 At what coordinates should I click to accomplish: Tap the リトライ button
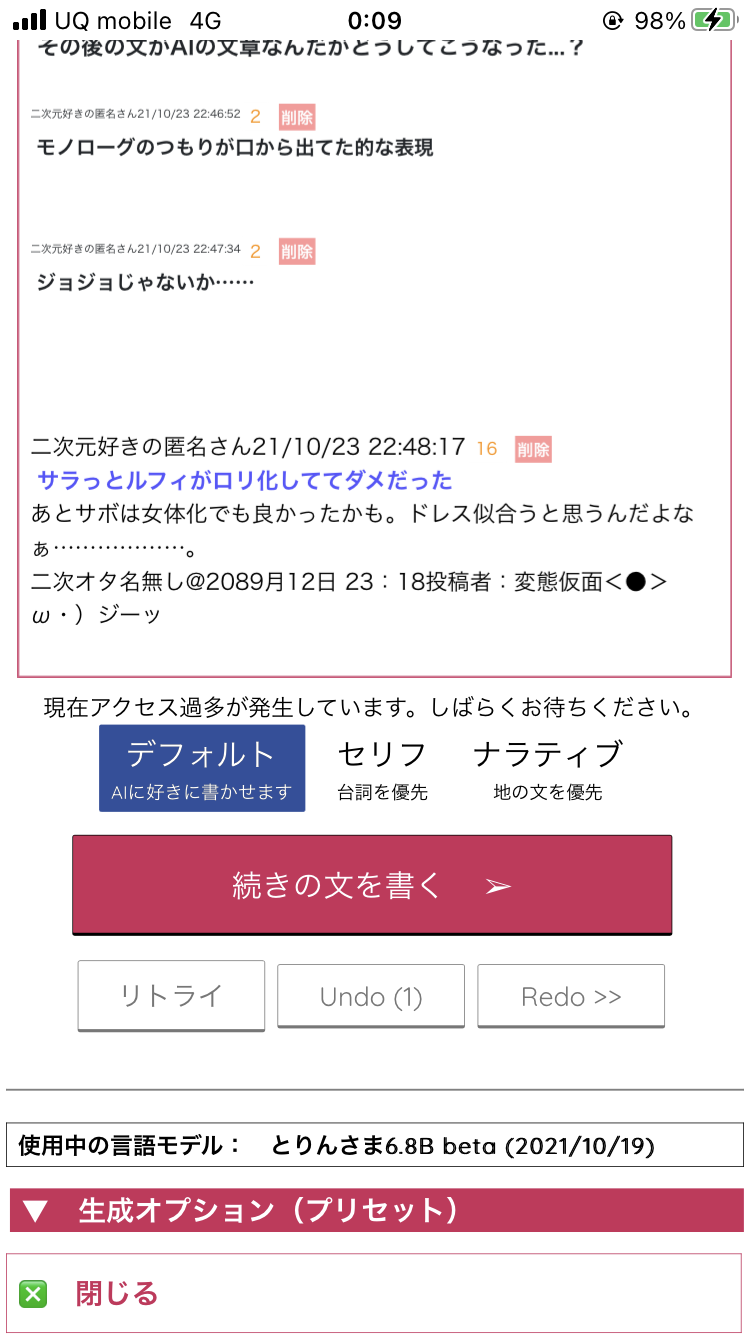point(171,995)
